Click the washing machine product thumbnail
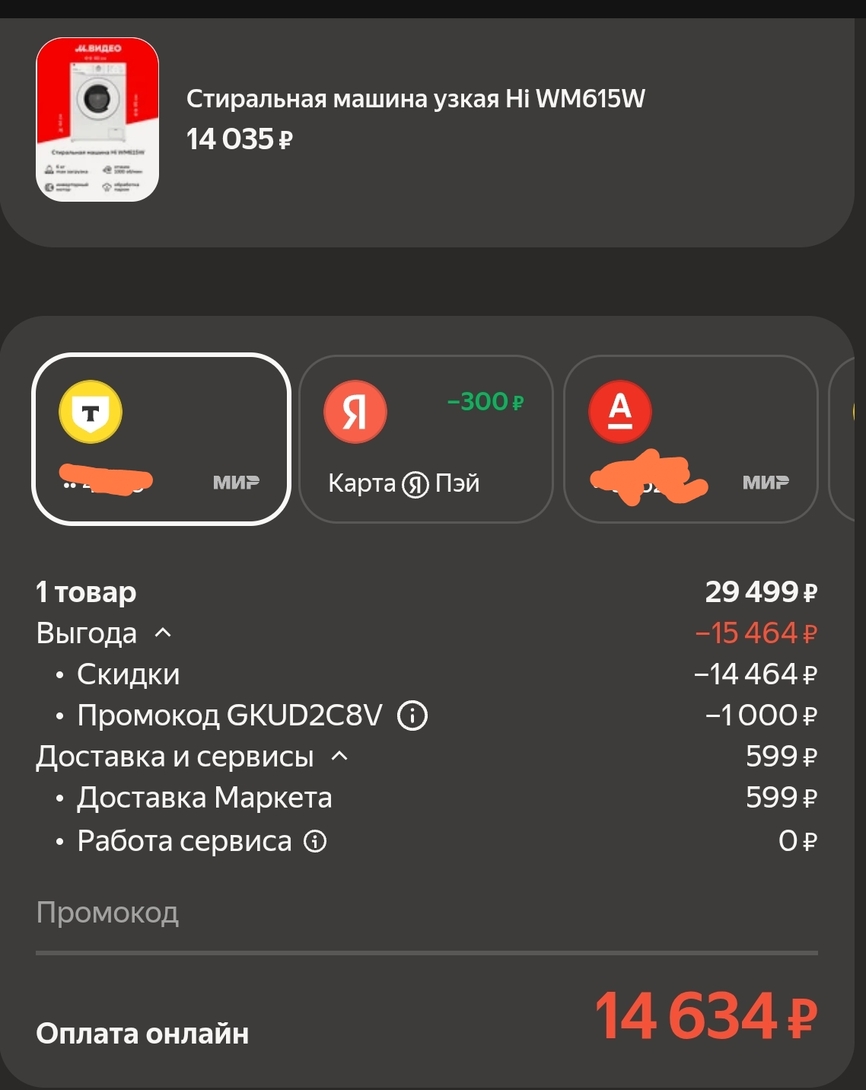This screenshot has width=866, height=1090. click(x=97, y=120)
